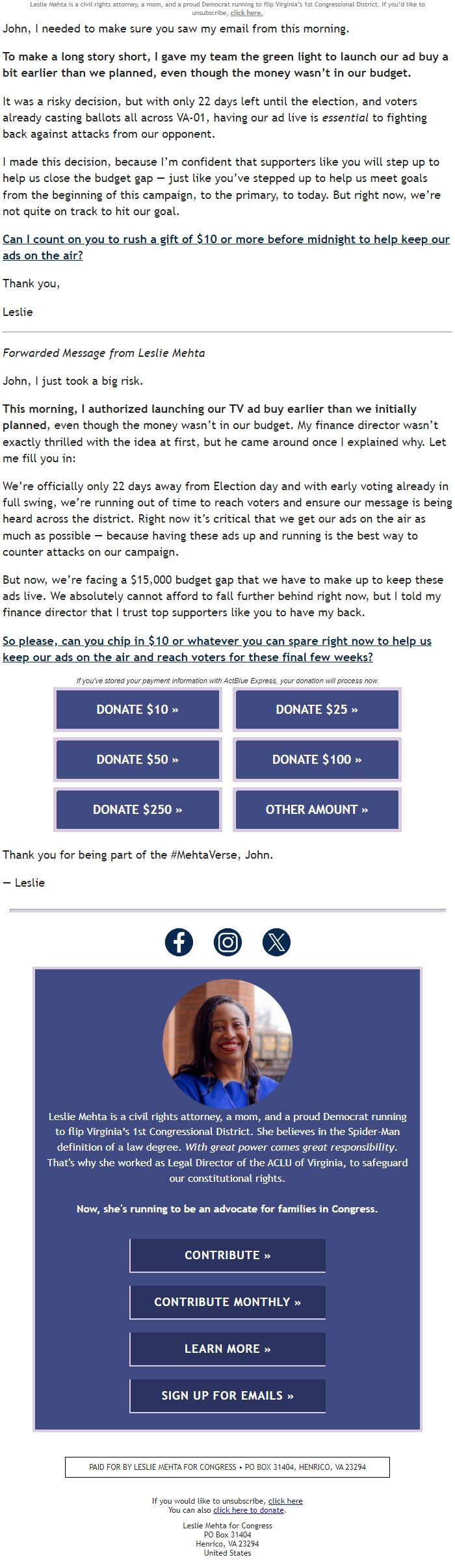This screenshot has height=1568, width=455.
Task: Open the campaign's X profile
Action: tap(276, 942)
